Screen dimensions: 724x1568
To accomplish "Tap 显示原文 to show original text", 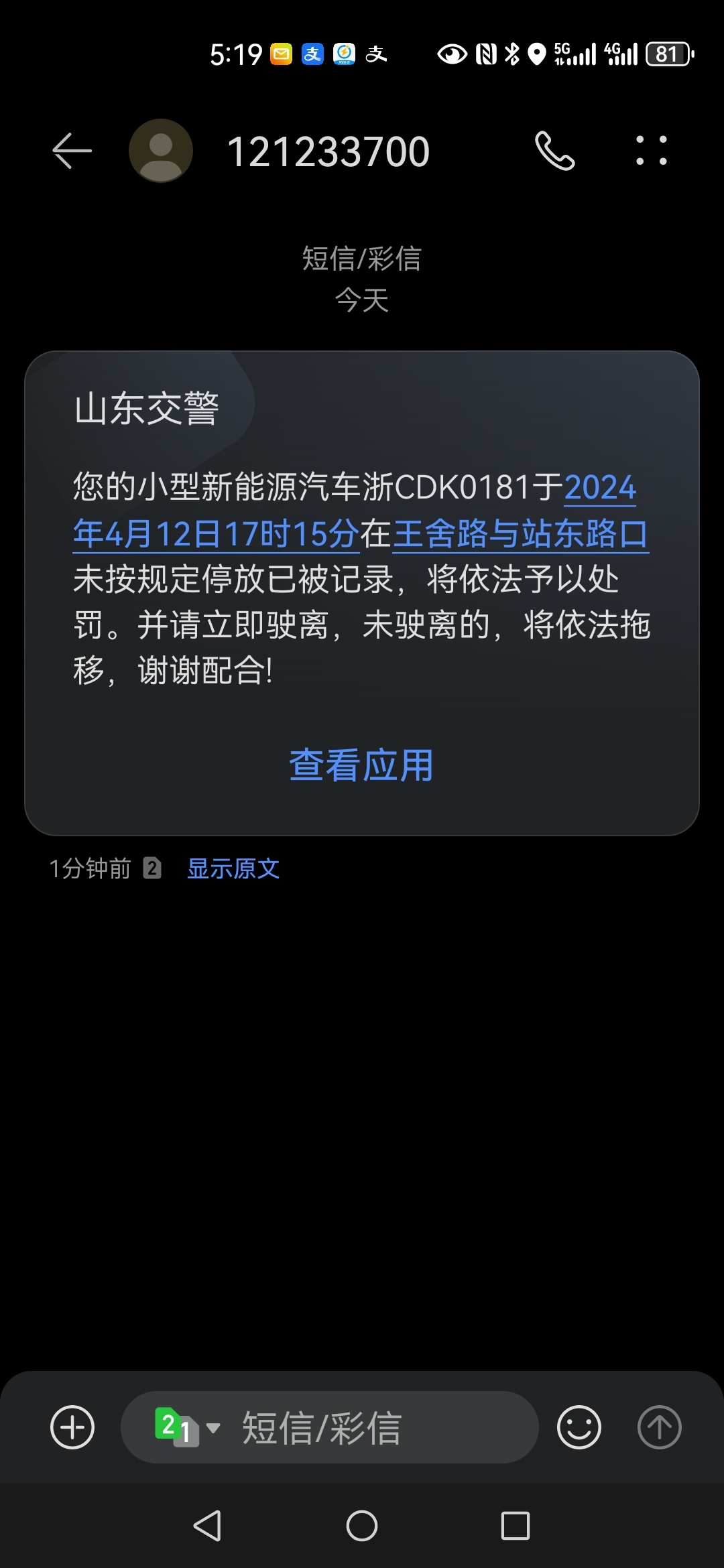I will pyautogui.click(x=233, y=868).
